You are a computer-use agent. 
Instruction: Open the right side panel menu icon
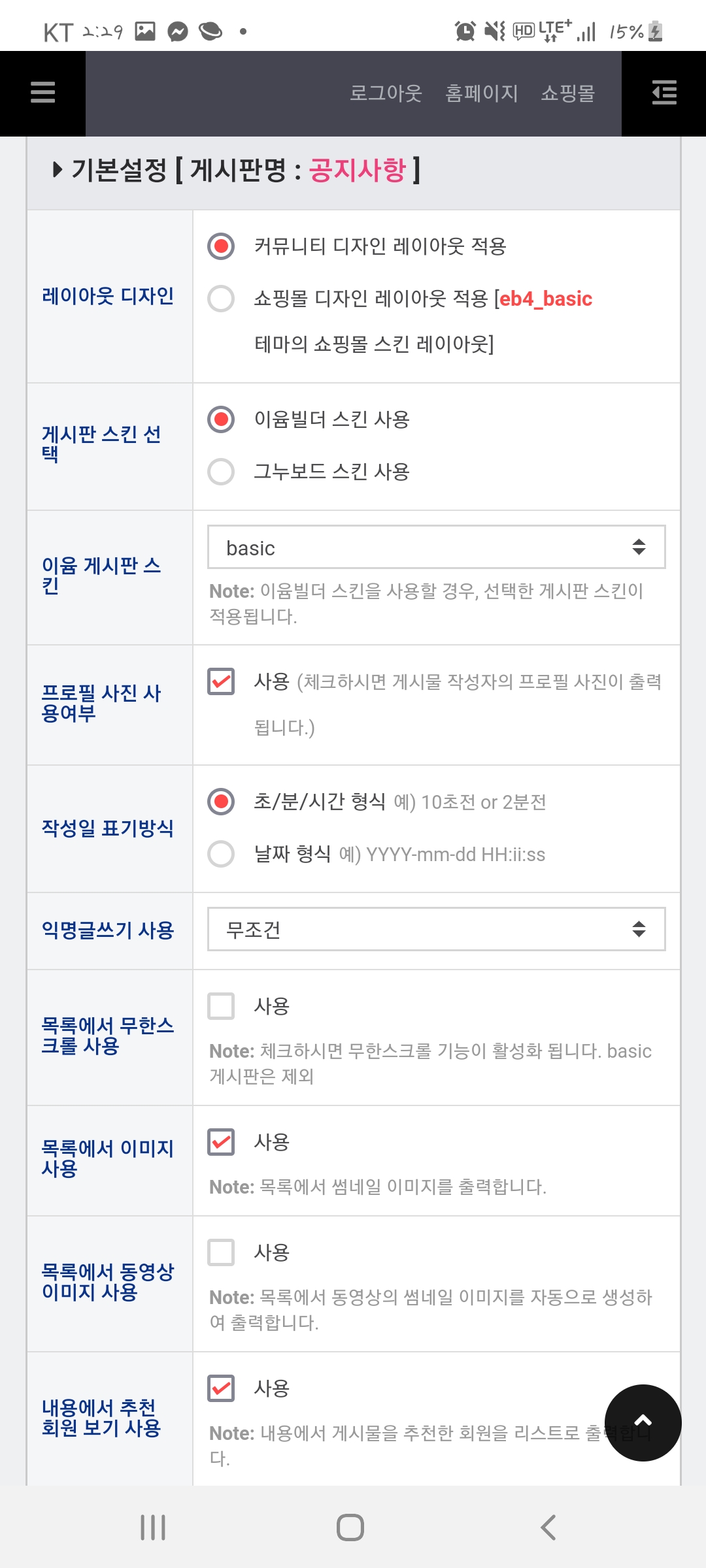point(664,93)
